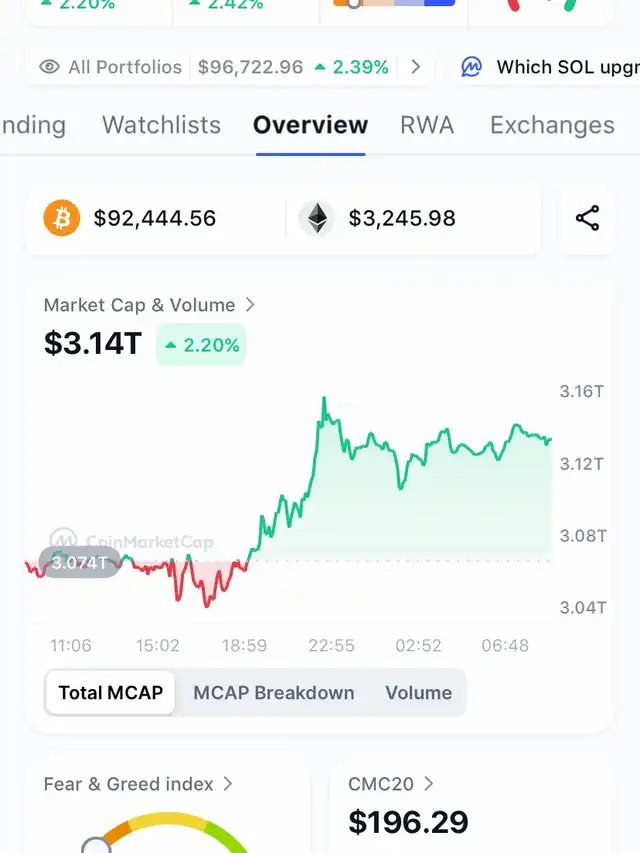Viewport: 640px width, 853px height.
Task: Share the market overview
Action: click(x=588, y=218)
